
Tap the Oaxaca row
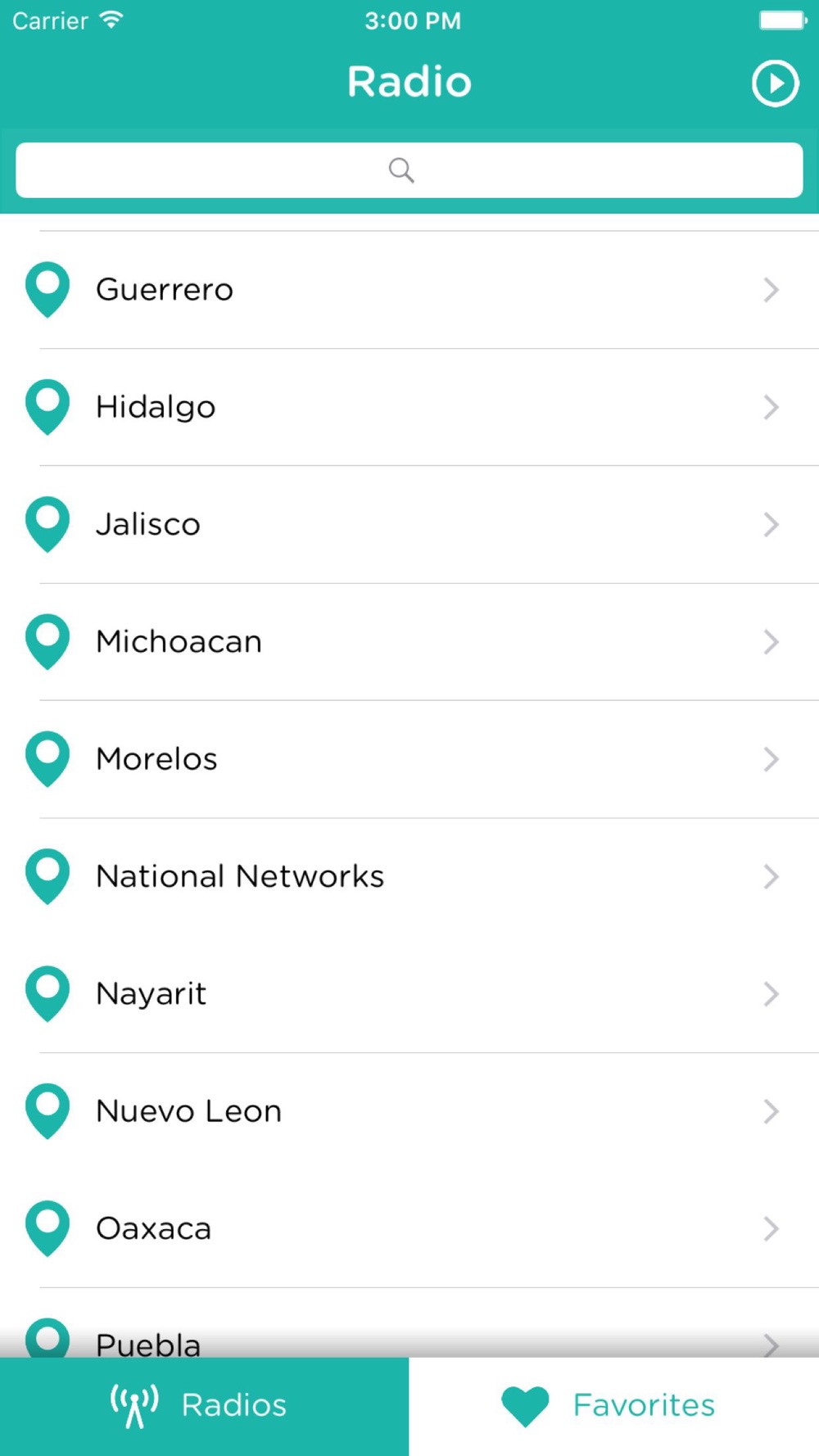409,1228
